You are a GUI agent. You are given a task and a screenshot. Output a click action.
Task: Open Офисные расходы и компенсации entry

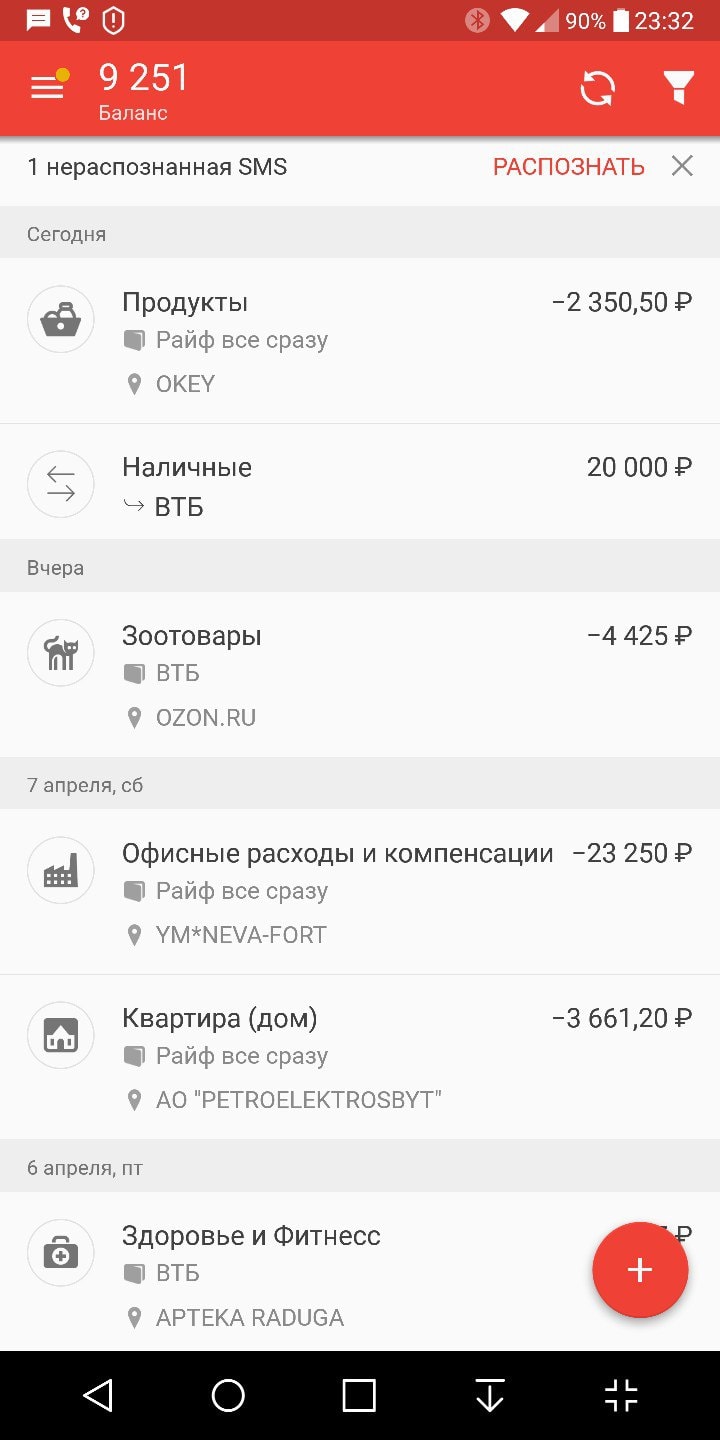pos(360,892)
